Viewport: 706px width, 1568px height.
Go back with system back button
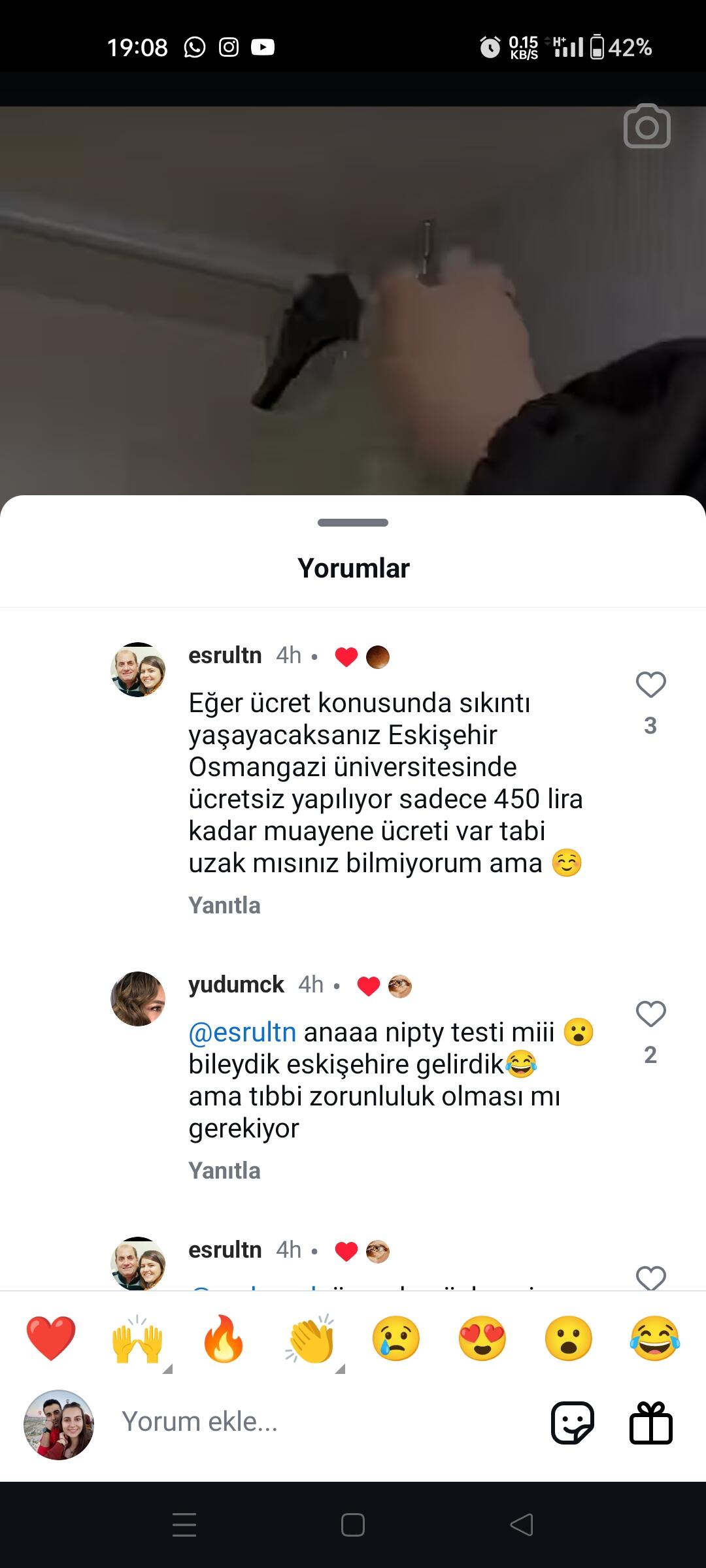point(522,1525)
